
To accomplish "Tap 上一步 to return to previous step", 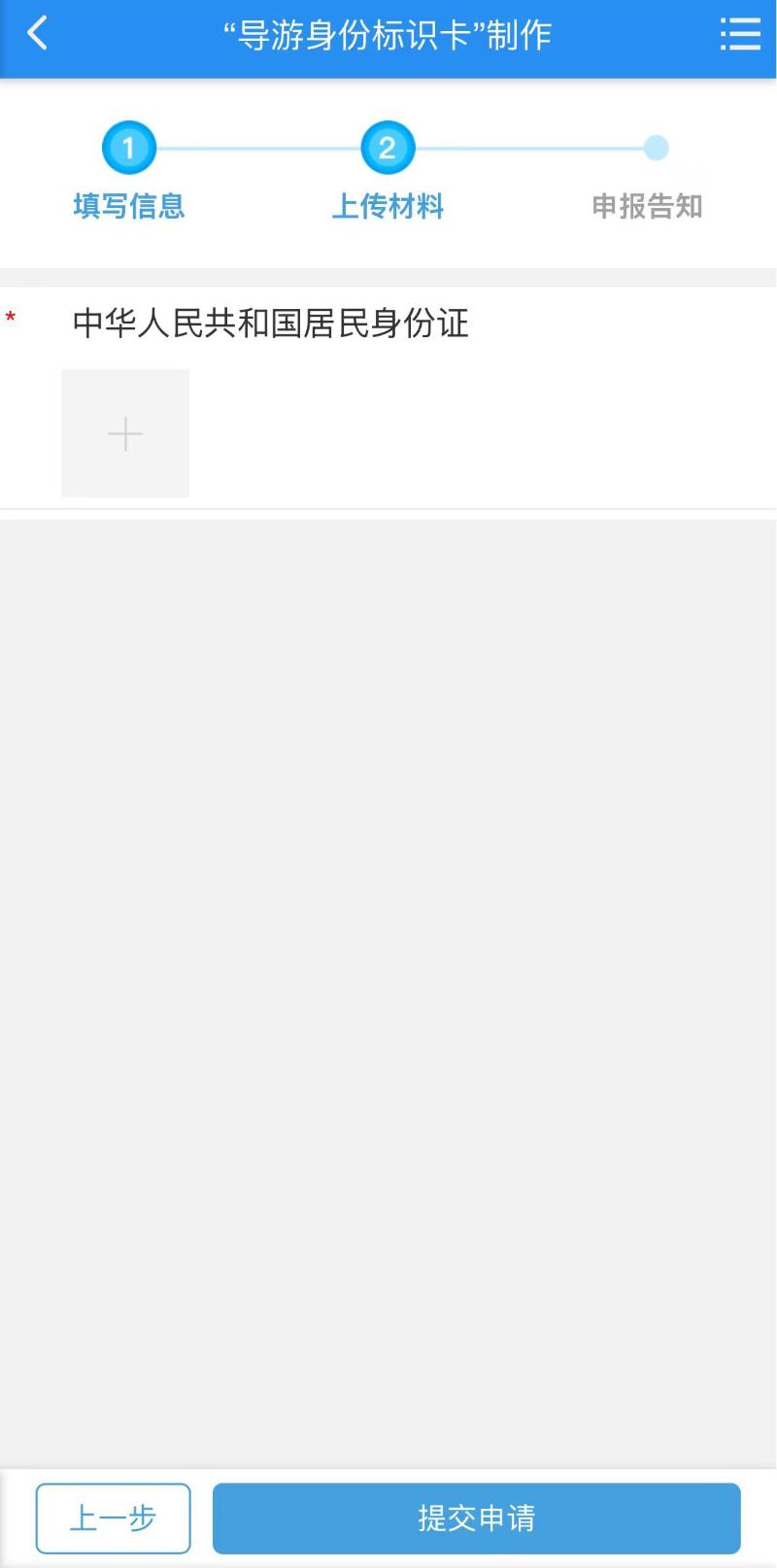I will (x=113, y=1517).
